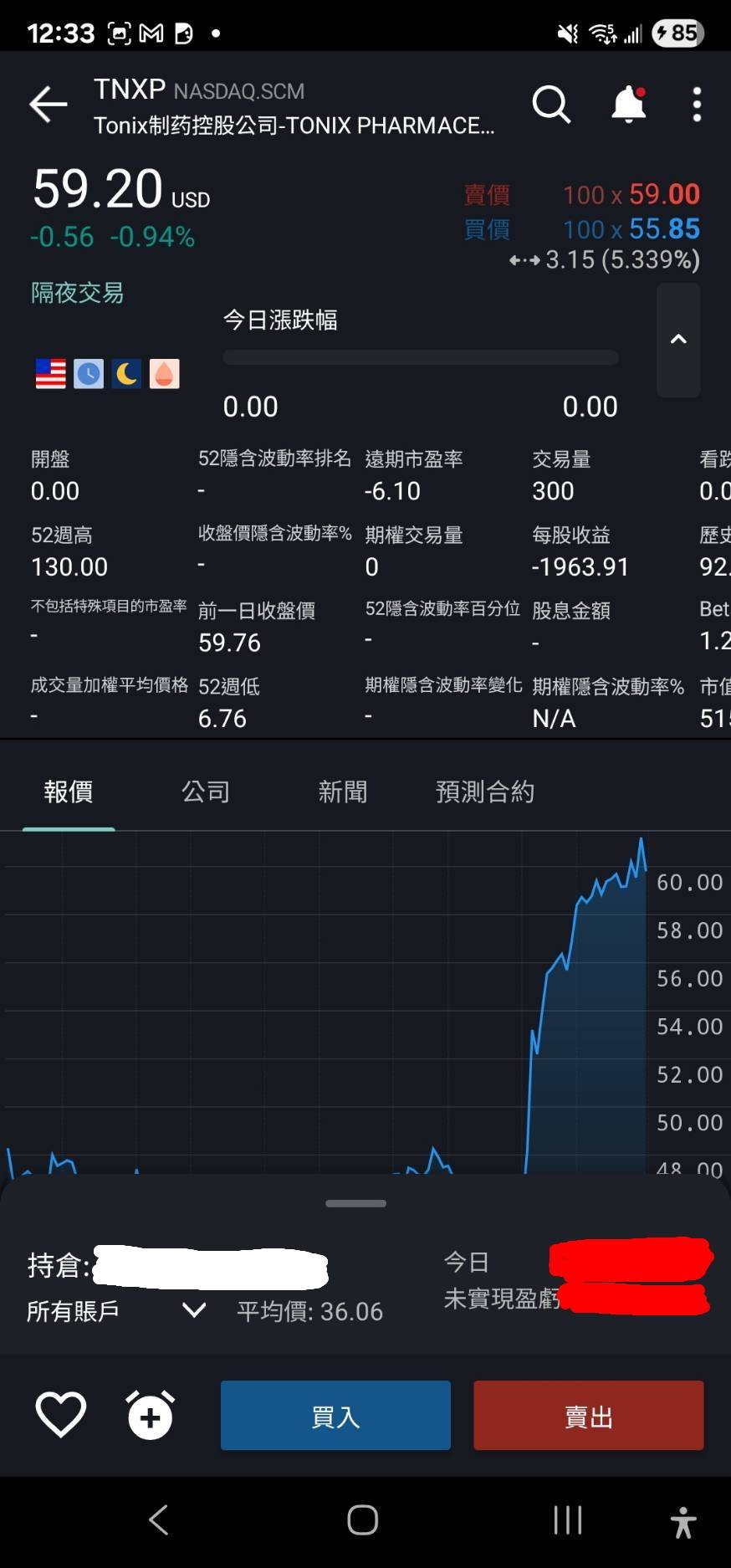Open system recent apps
Viewport: 731px width, 1568px height.
click(568, 1520)
